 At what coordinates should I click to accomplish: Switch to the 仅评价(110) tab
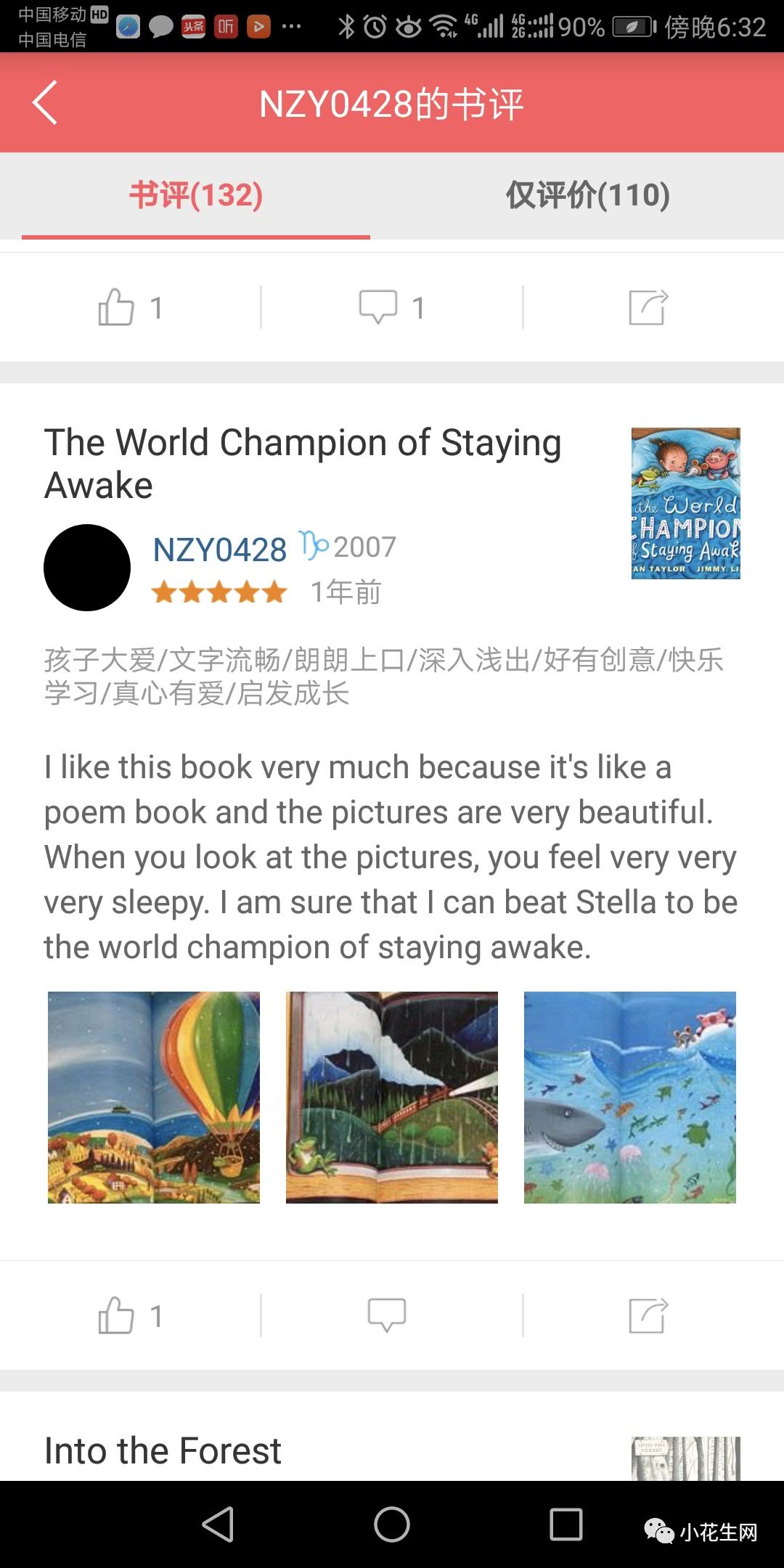(587, 195)
